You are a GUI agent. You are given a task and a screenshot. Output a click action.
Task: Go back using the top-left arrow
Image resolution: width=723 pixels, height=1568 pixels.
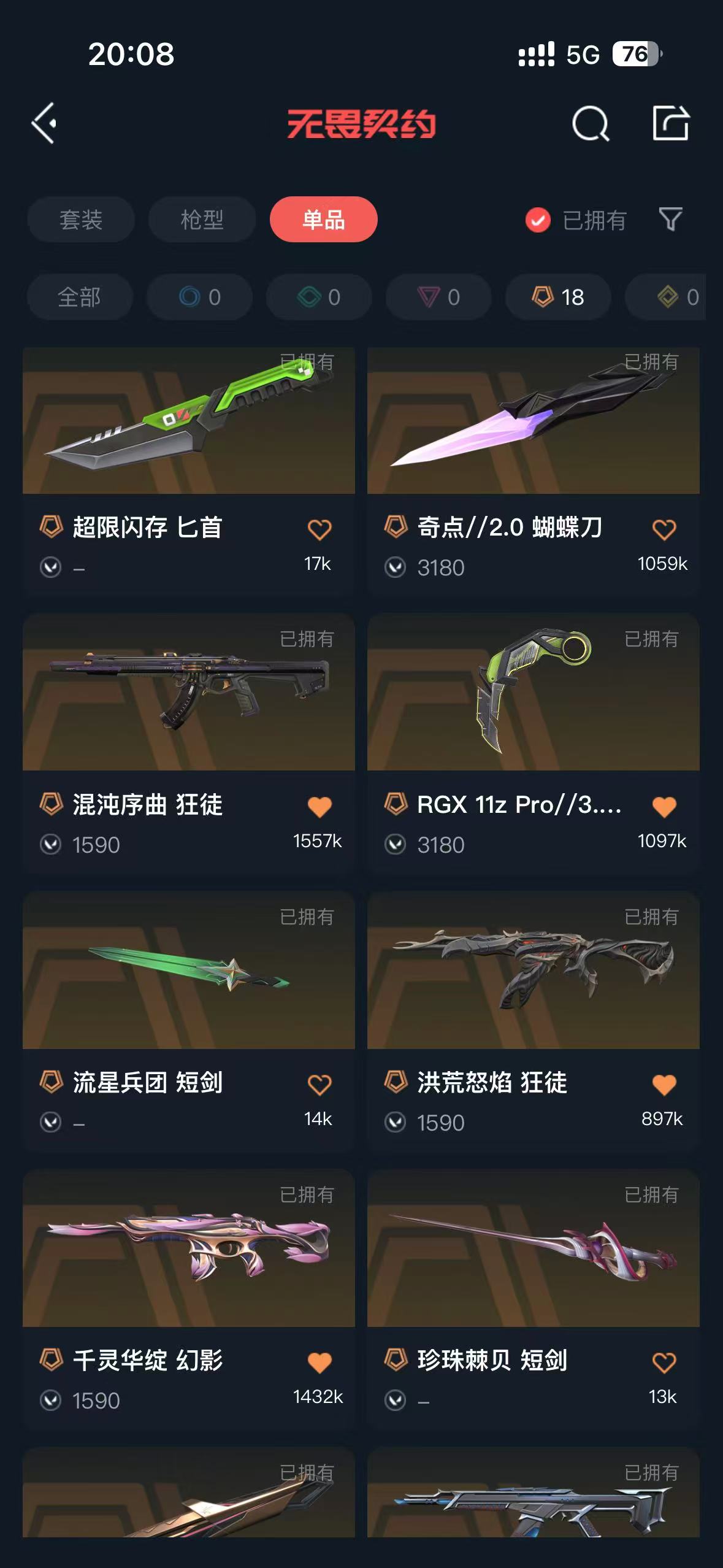[44, 123]
